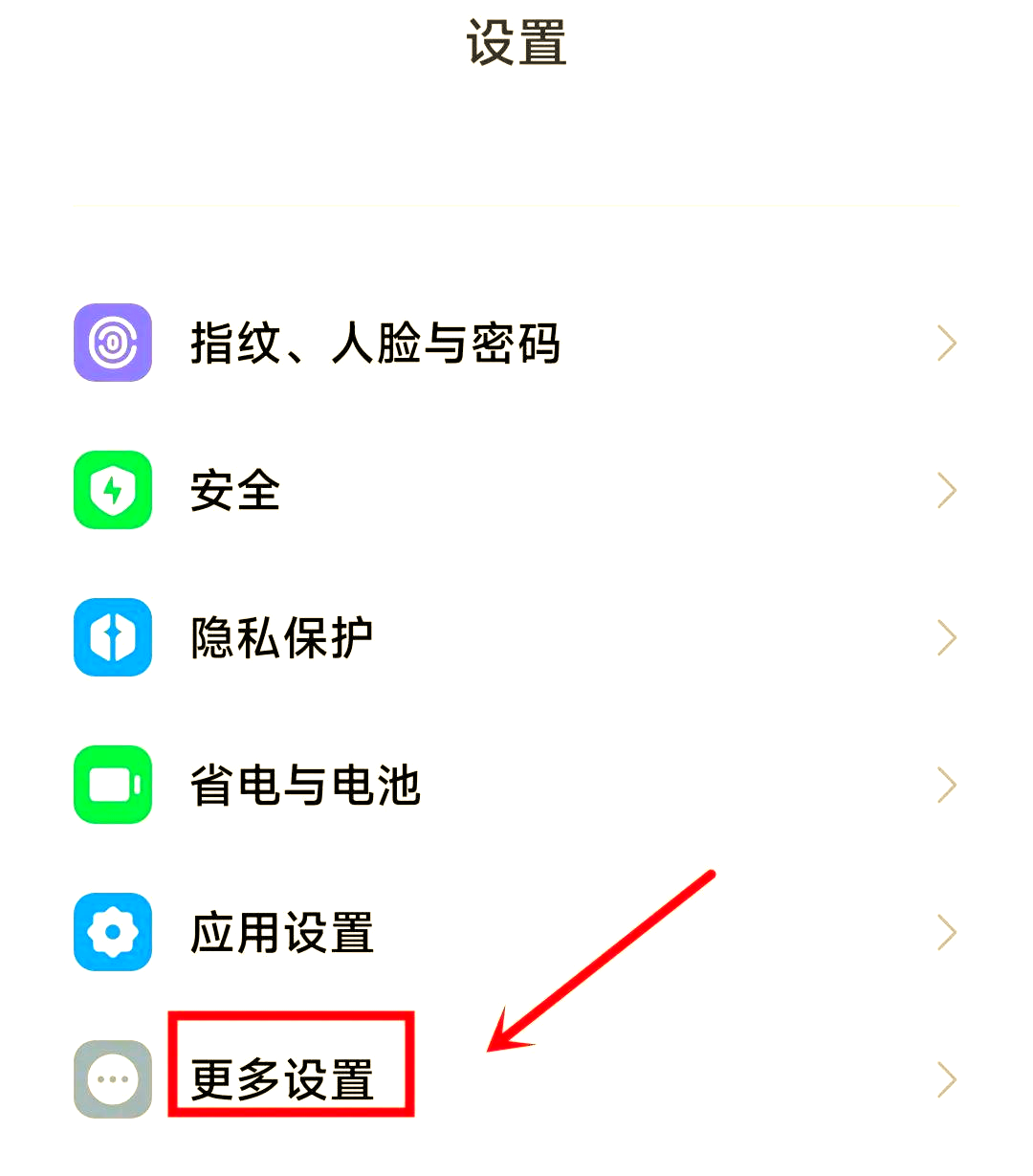Image resolution: width=1033 pixels, height=1176 pixels.
Task: Click the chevron next to 应用设置
Action: tap(947, 932)
